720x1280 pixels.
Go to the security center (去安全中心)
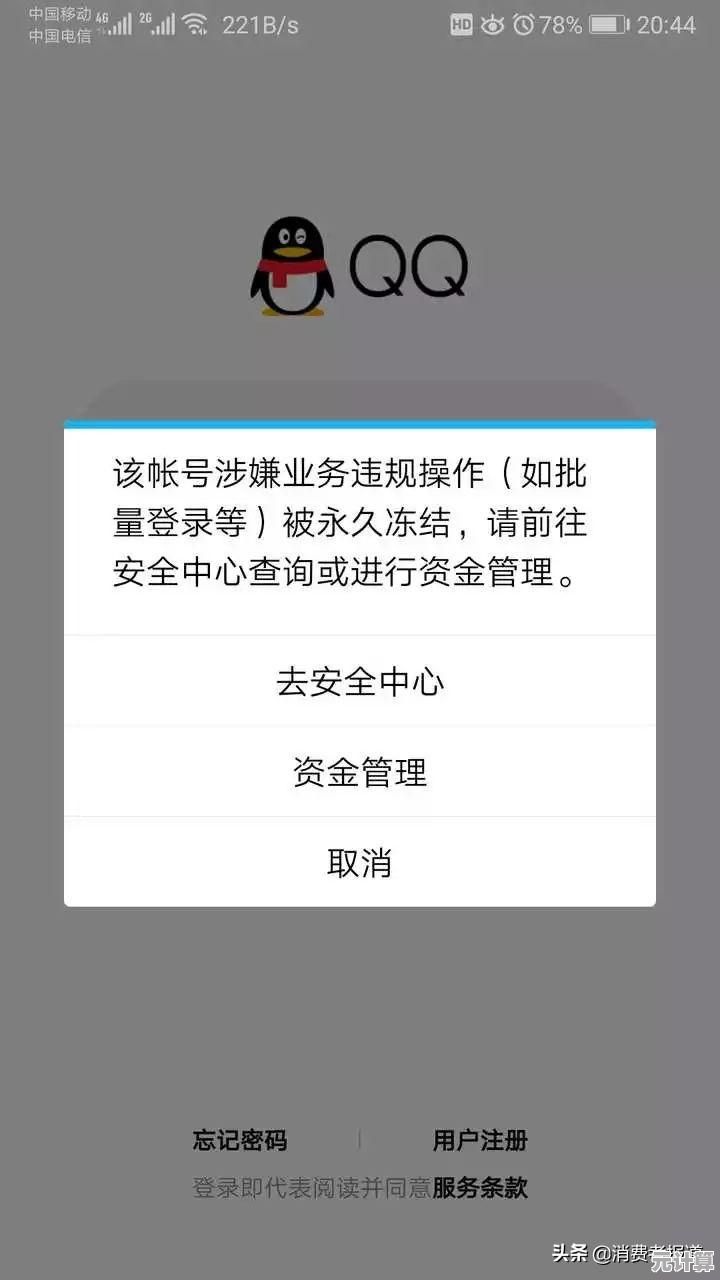pyautogui.click(x=360, y=682)
